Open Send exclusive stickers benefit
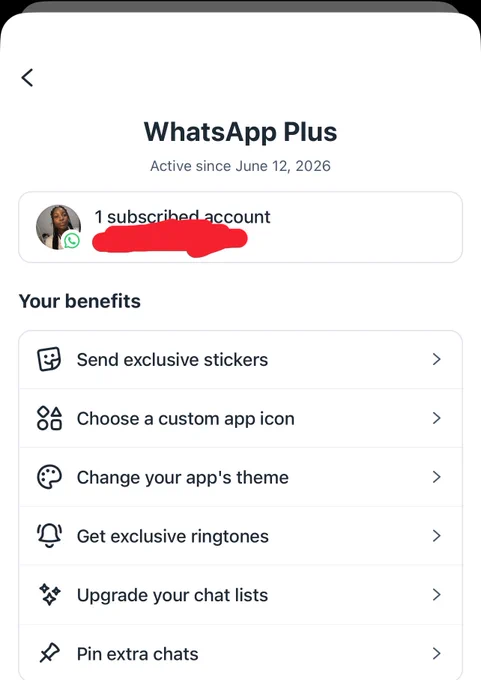 coord(240,360)
